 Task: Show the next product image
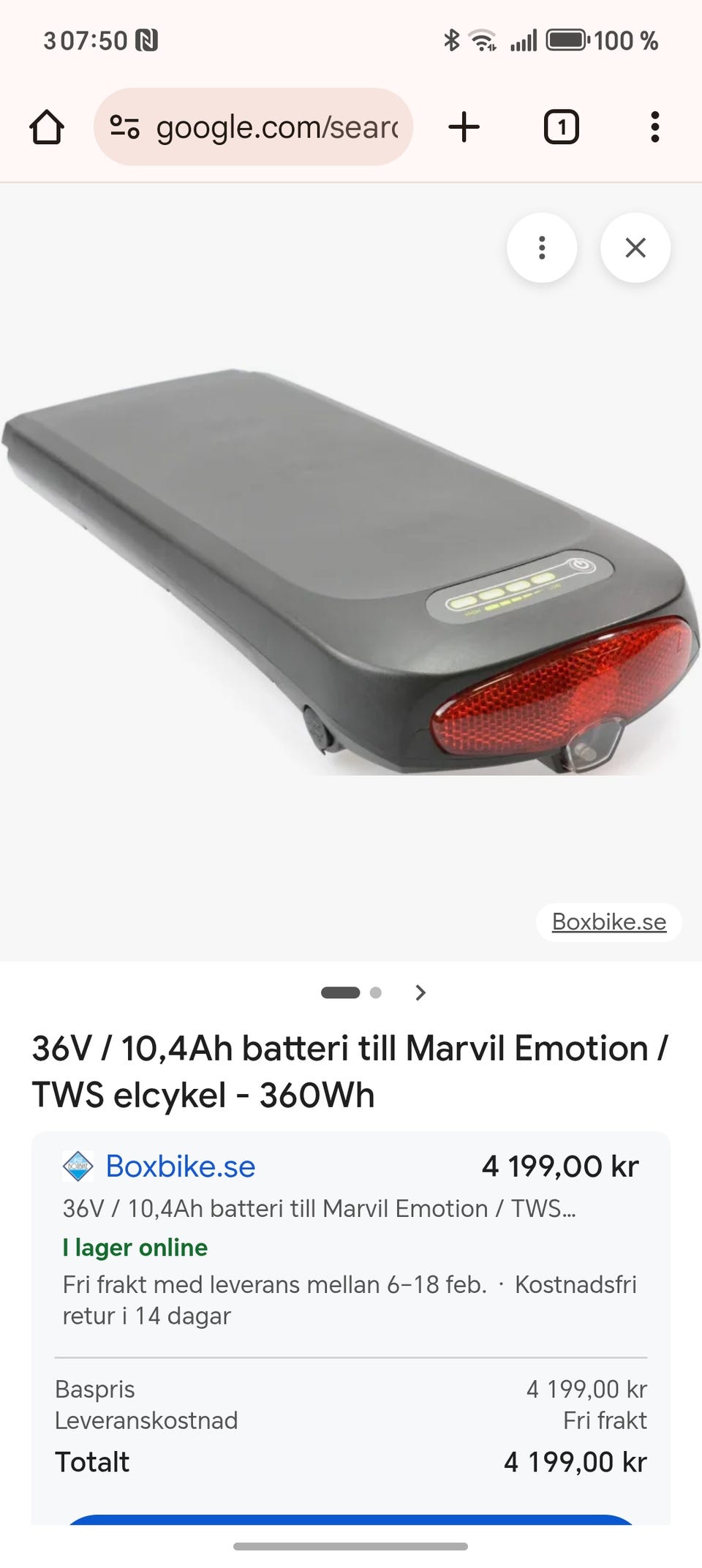click(x=420, y=992)
